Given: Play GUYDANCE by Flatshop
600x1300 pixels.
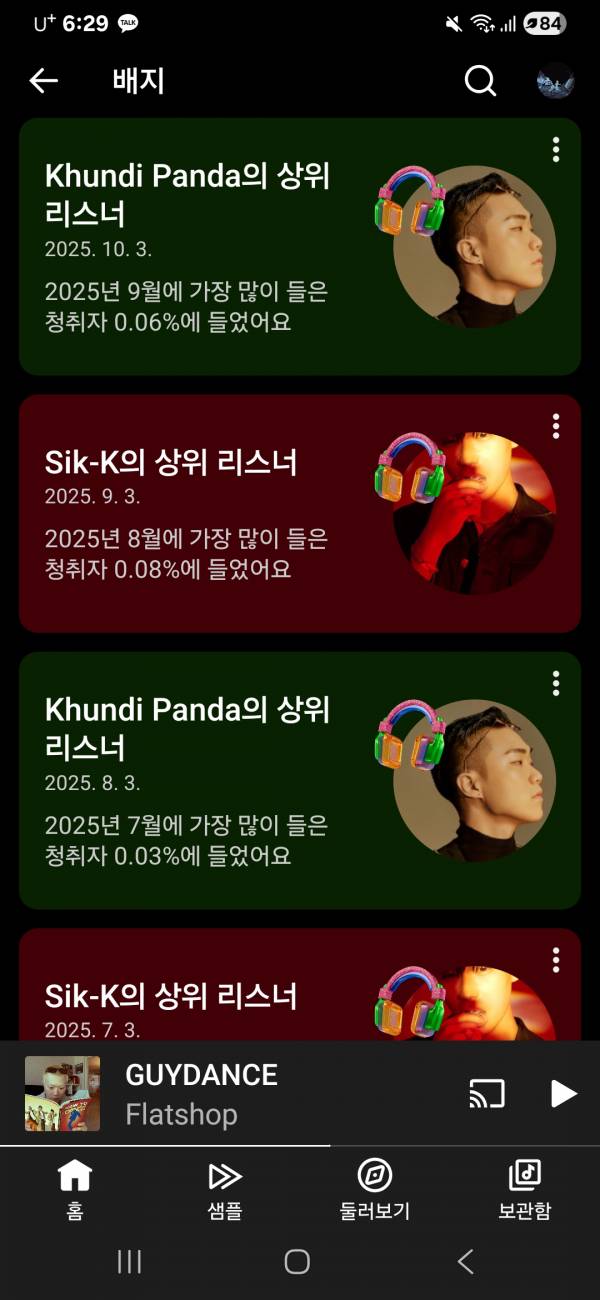Looking at the screenshot, I should coord(563,1094).
